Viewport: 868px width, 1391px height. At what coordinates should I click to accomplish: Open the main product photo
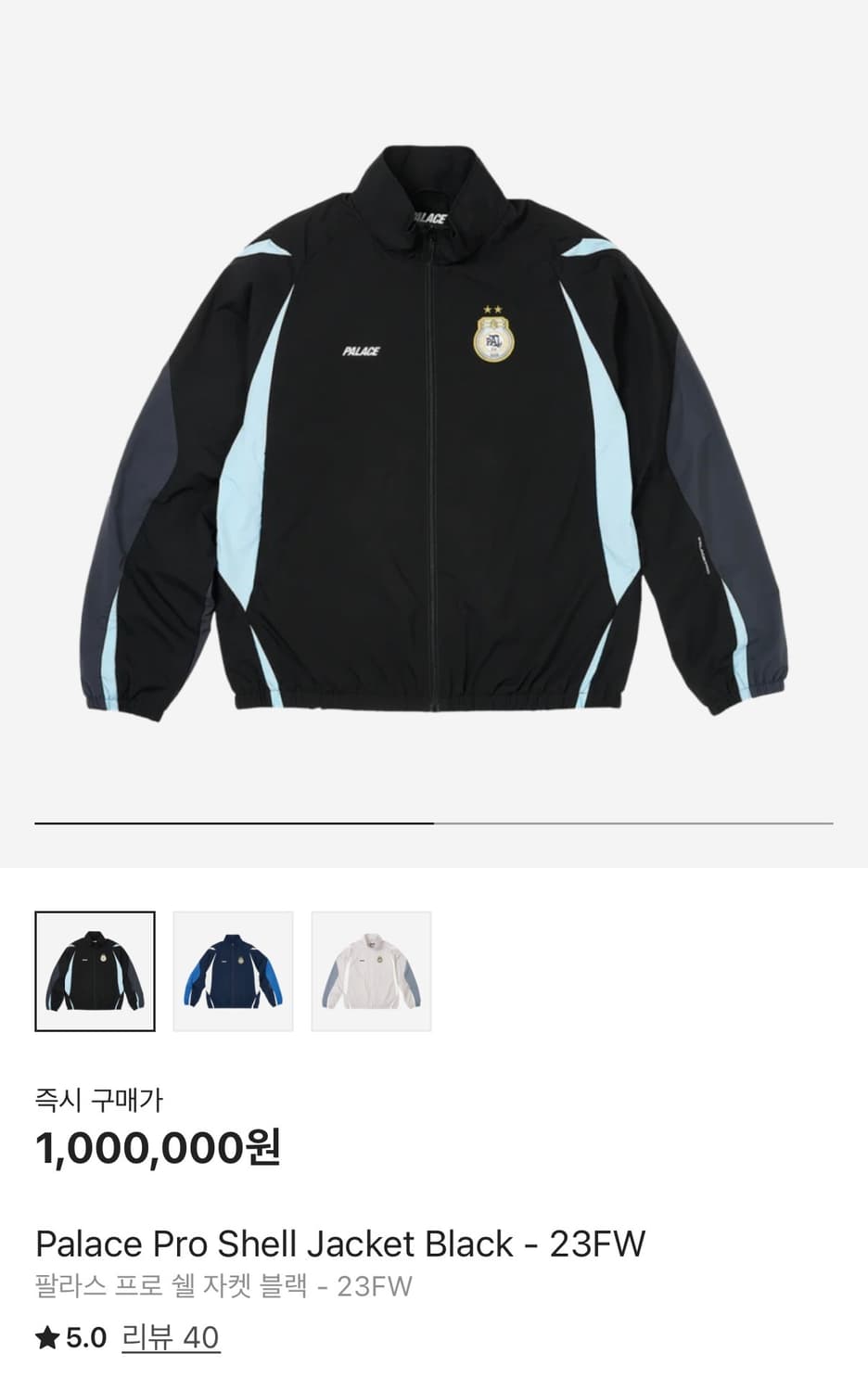(434, 427)
